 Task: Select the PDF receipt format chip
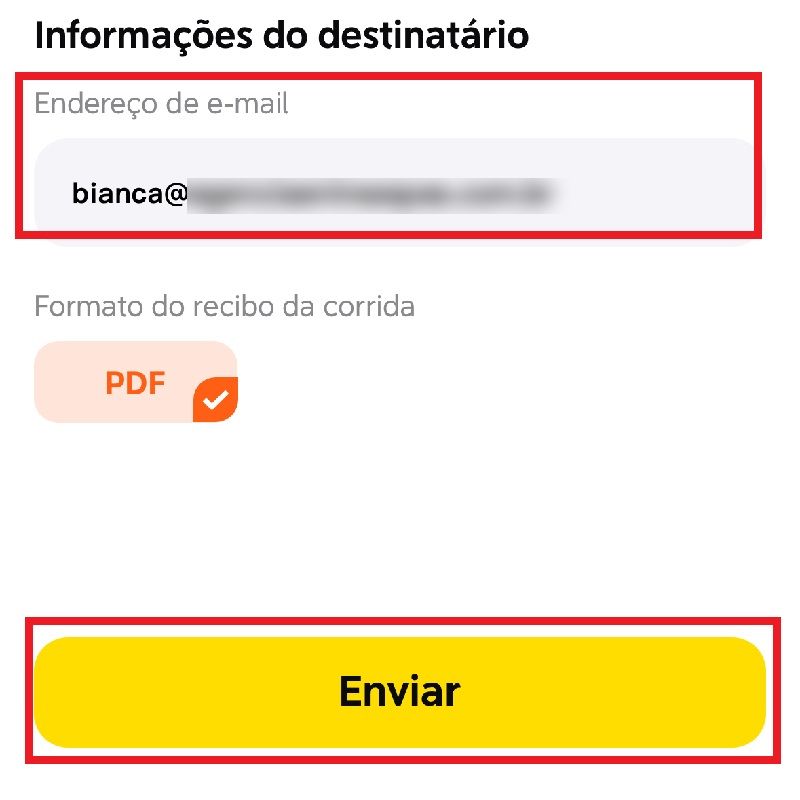tap(136, 383)
